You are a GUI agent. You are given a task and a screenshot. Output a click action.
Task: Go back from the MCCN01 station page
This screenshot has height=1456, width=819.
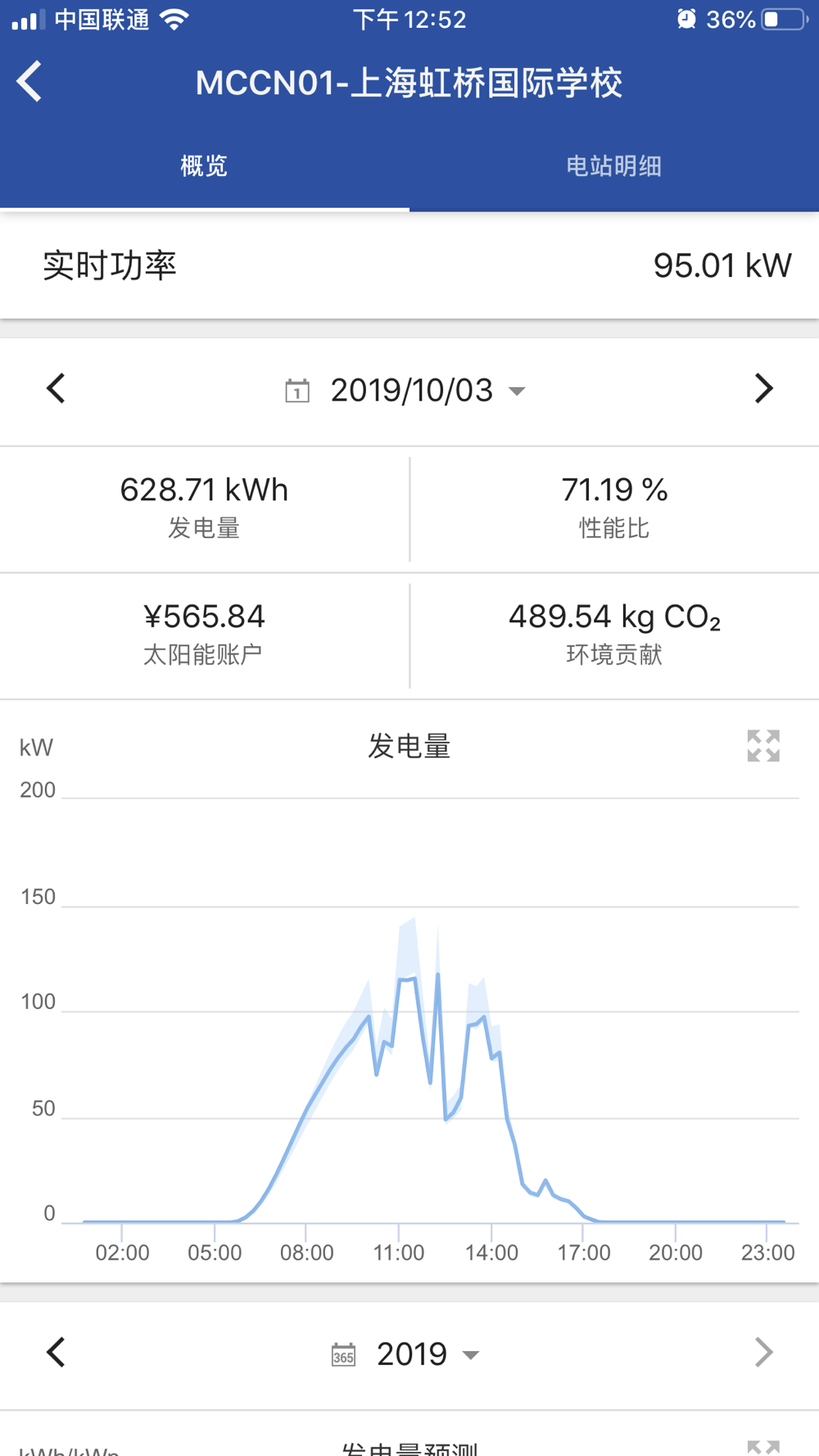coord(29,82)
